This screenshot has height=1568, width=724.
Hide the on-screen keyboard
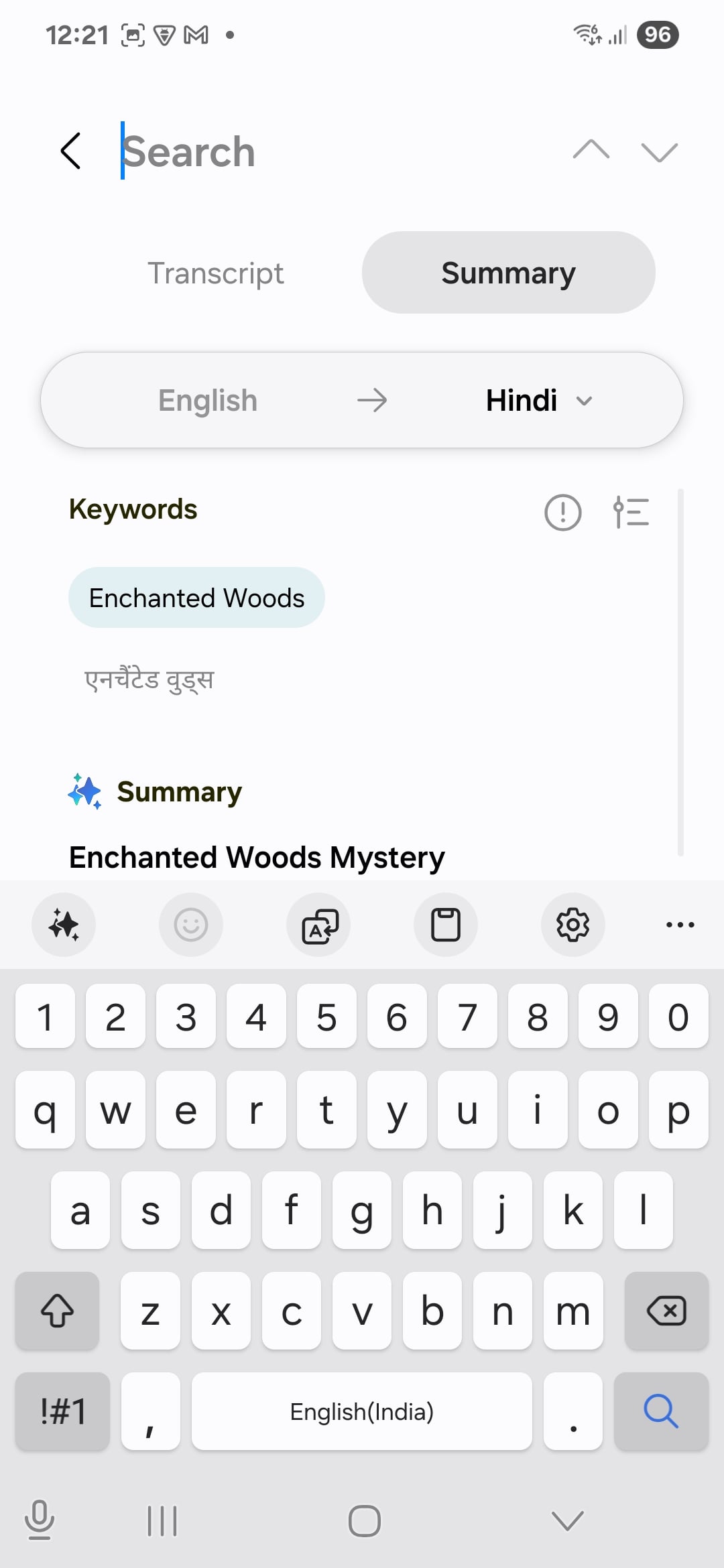point(567,1521)
